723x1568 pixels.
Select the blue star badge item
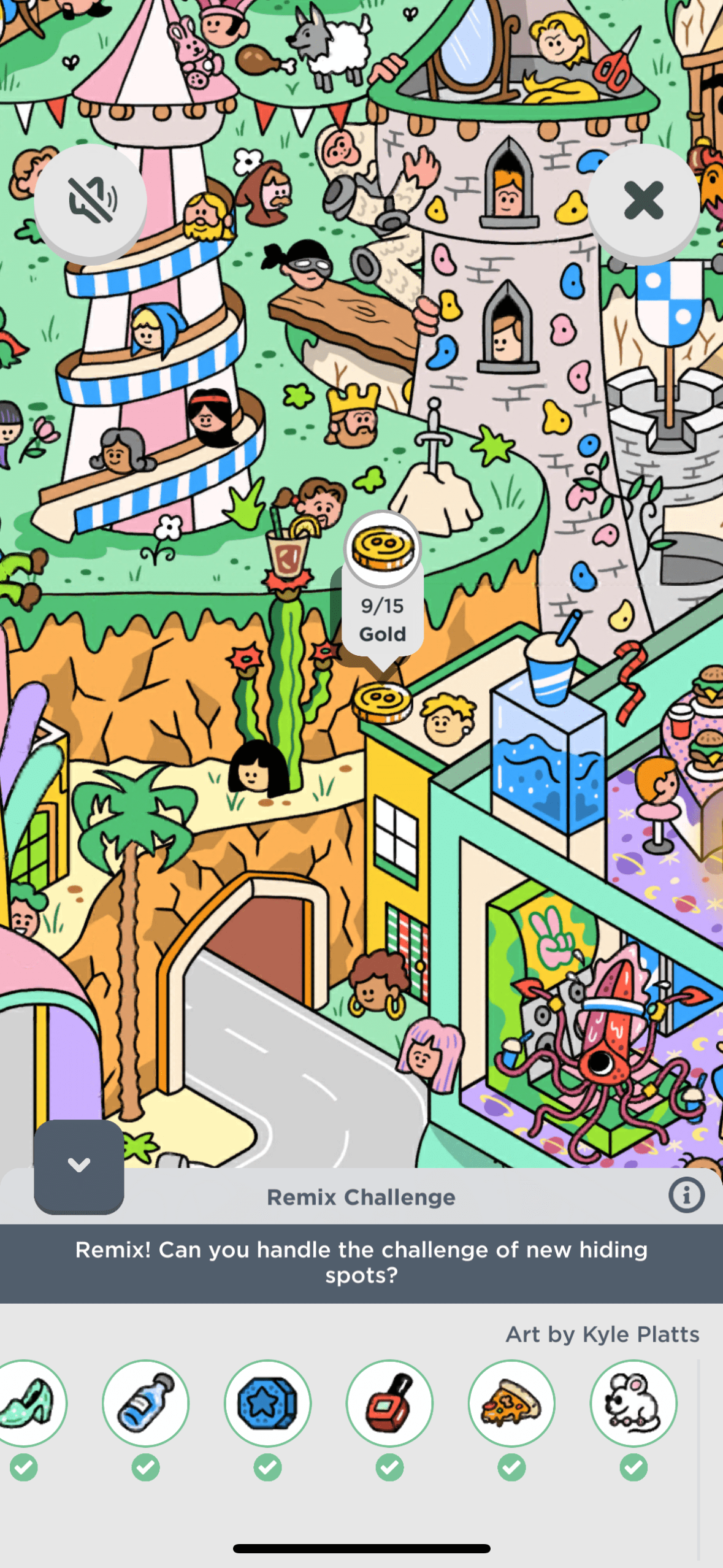click(x=267, y=1403)
